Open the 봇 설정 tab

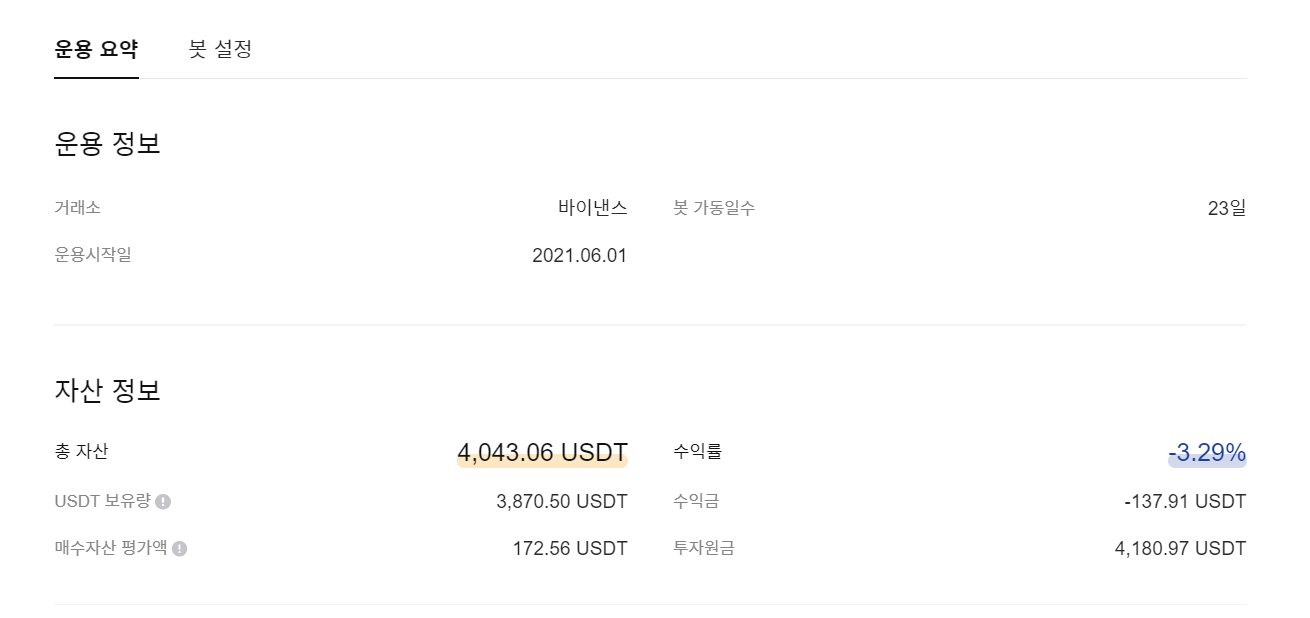pos(220,49)
